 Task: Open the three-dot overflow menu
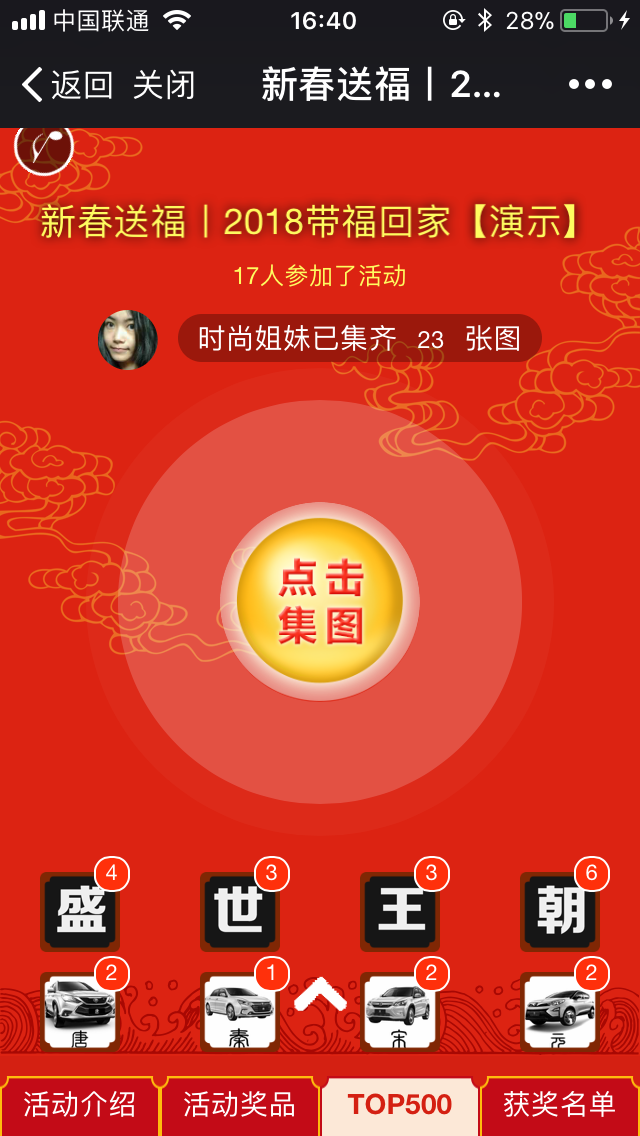(589, 85)
